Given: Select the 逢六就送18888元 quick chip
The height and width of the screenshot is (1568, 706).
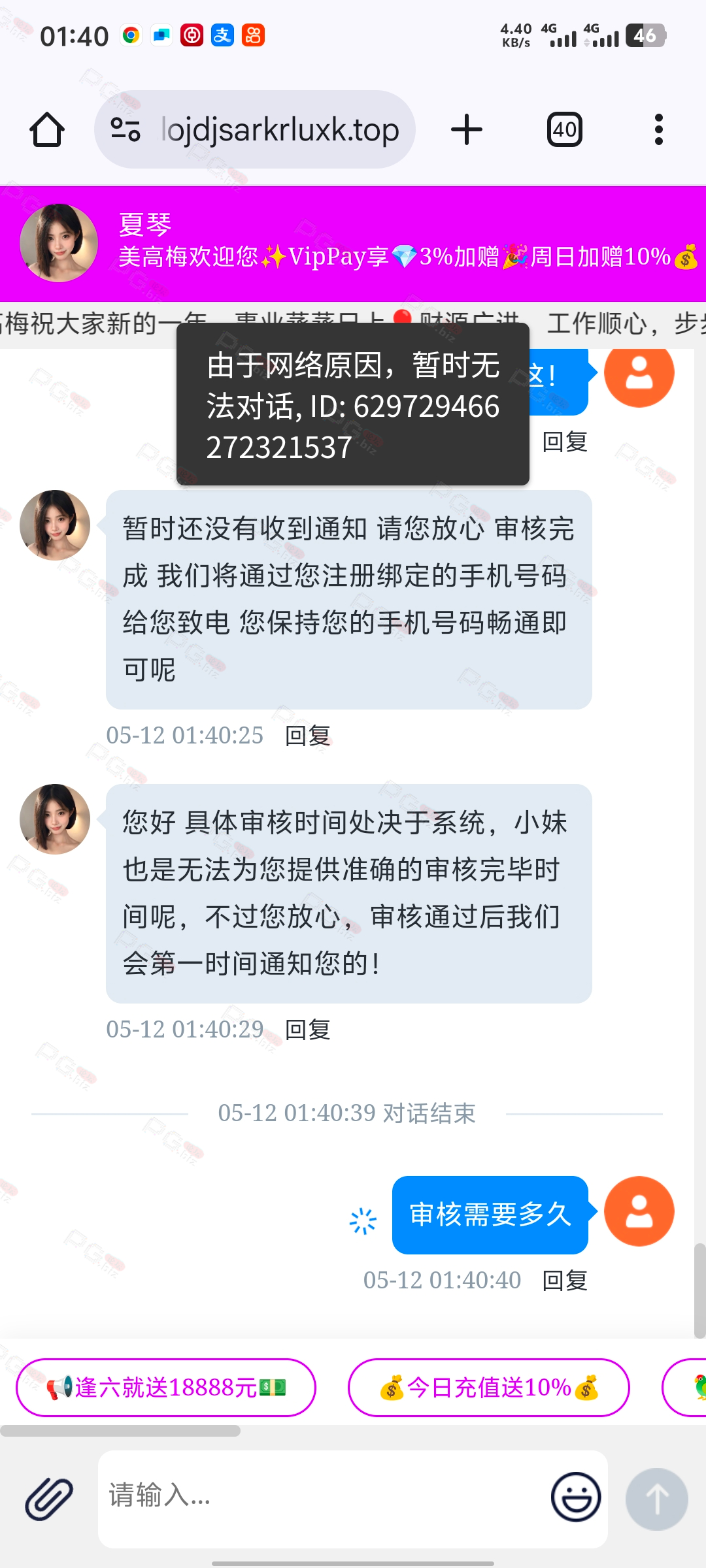Looking at the screenshot, I should pyautogui.click(x=166, y=1388).
